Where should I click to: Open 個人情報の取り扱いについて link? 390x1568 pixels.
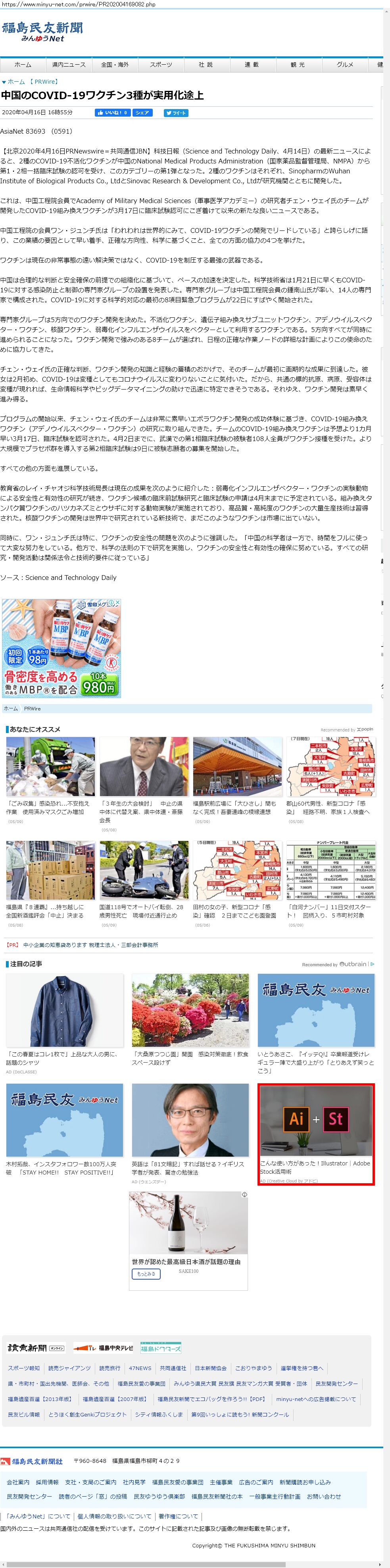point(114,1516)
